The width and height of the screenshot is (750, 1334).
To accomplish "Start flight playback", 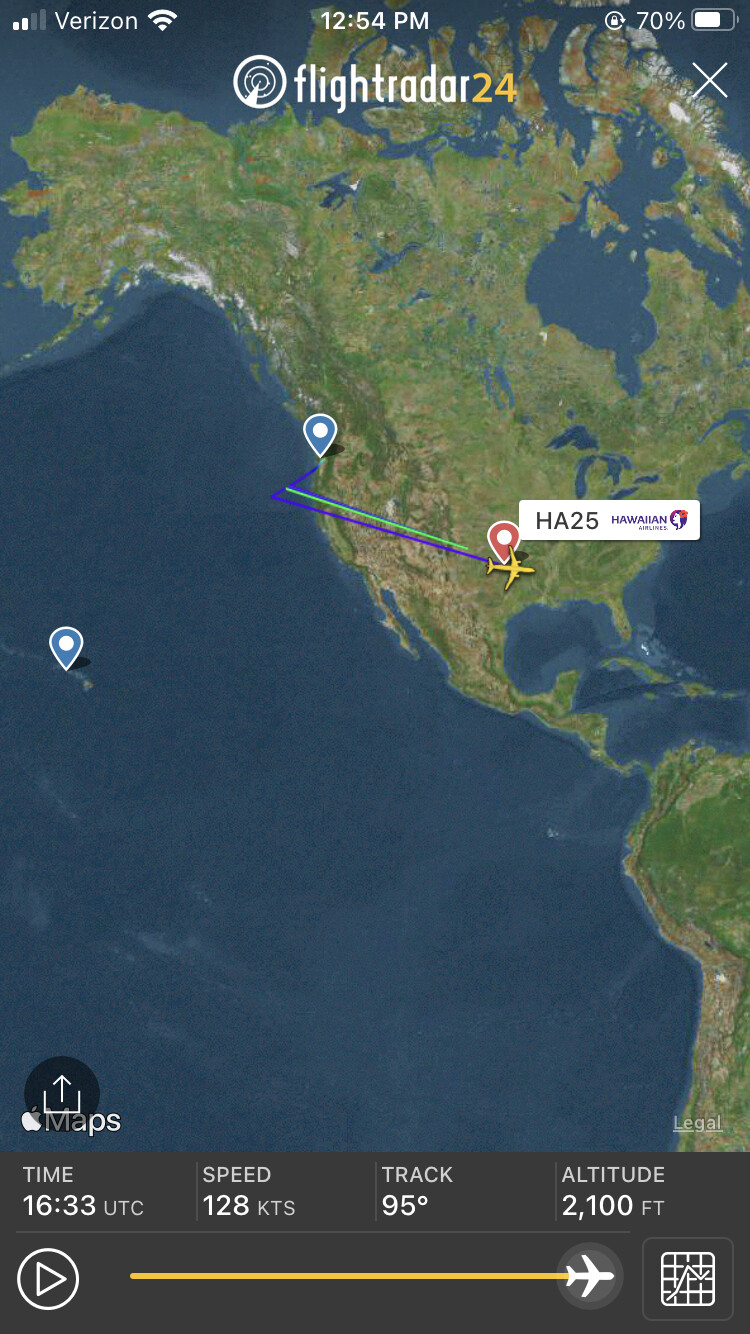I will (x=48, y=1278).
